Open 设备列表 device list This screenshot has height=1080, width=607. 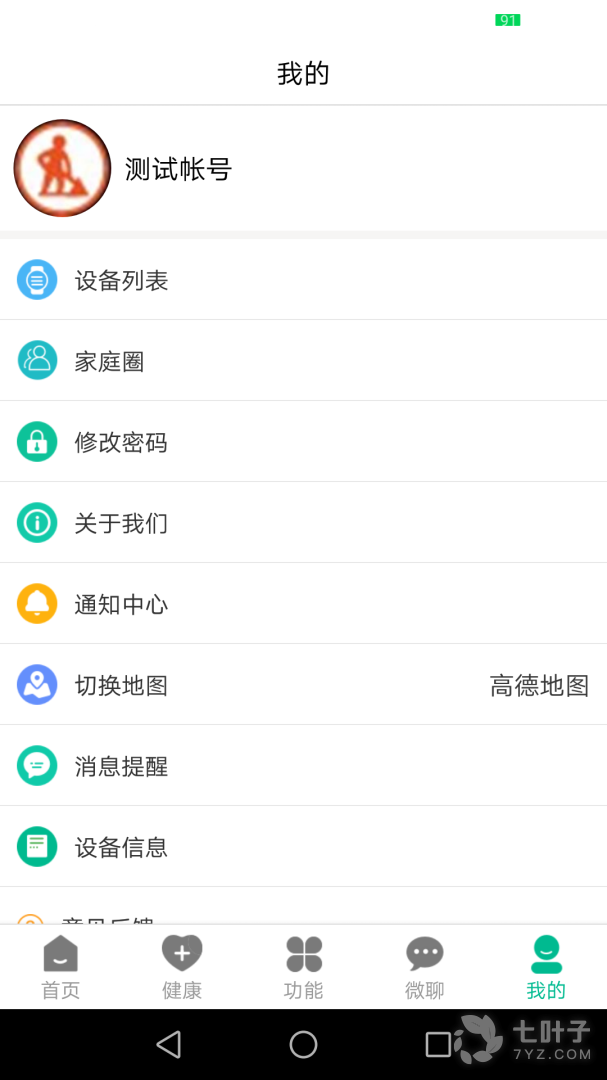[x=300, y=280]
